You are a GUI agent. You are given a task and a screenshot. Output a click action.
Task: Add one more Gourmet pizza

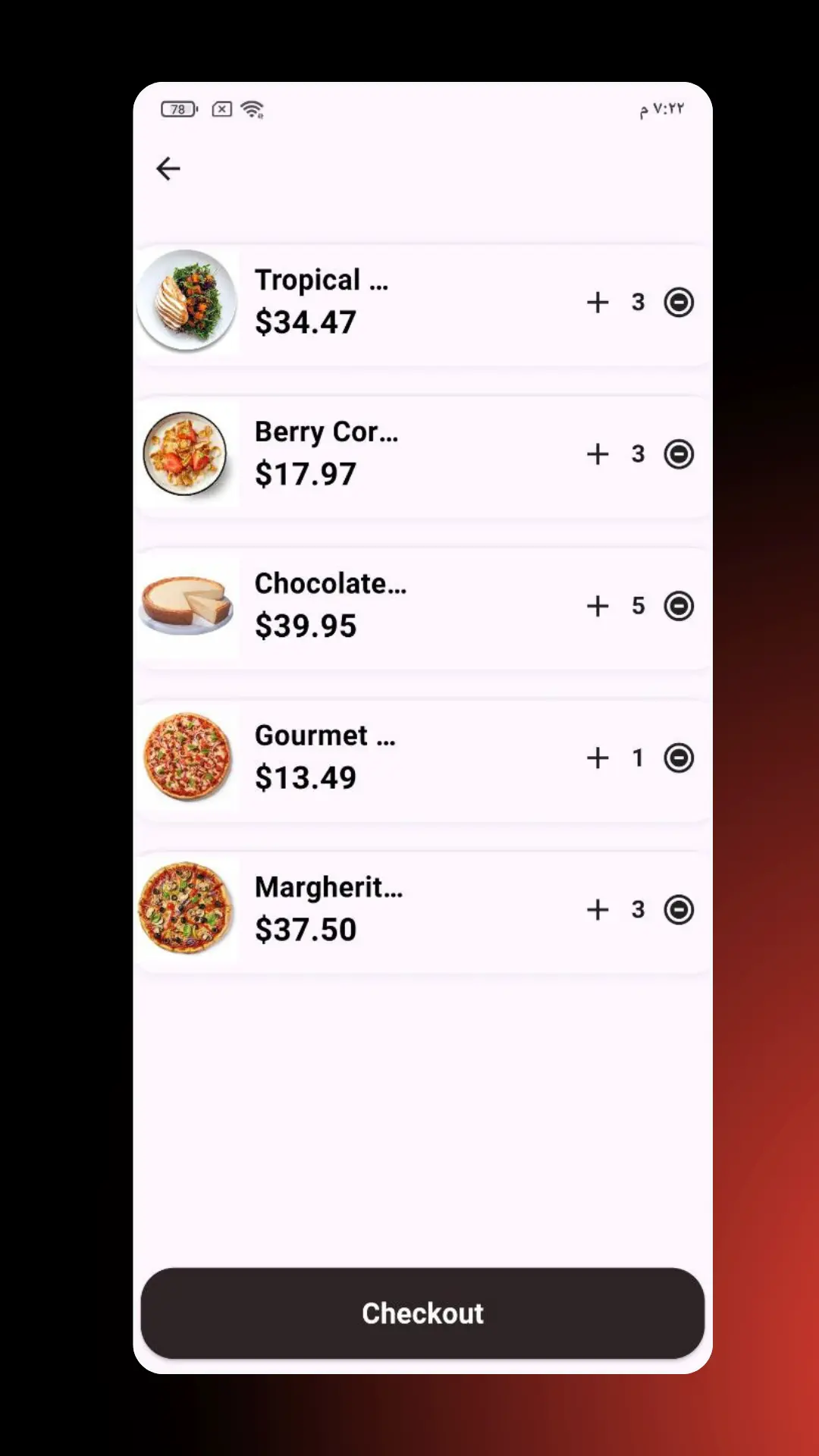point(598,758)
